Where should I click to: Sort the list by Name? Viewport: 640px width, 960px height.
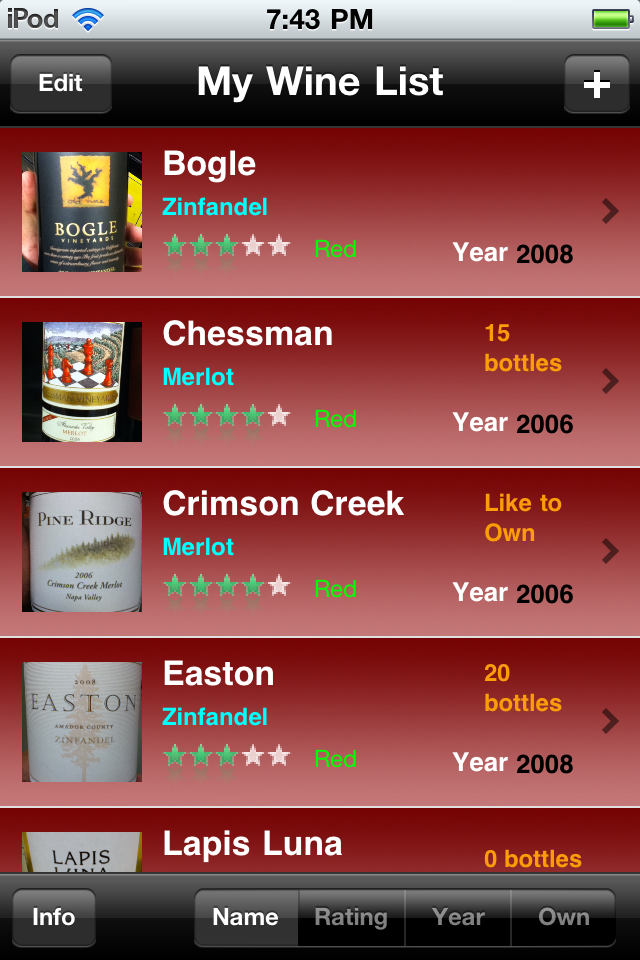point(246,917)
